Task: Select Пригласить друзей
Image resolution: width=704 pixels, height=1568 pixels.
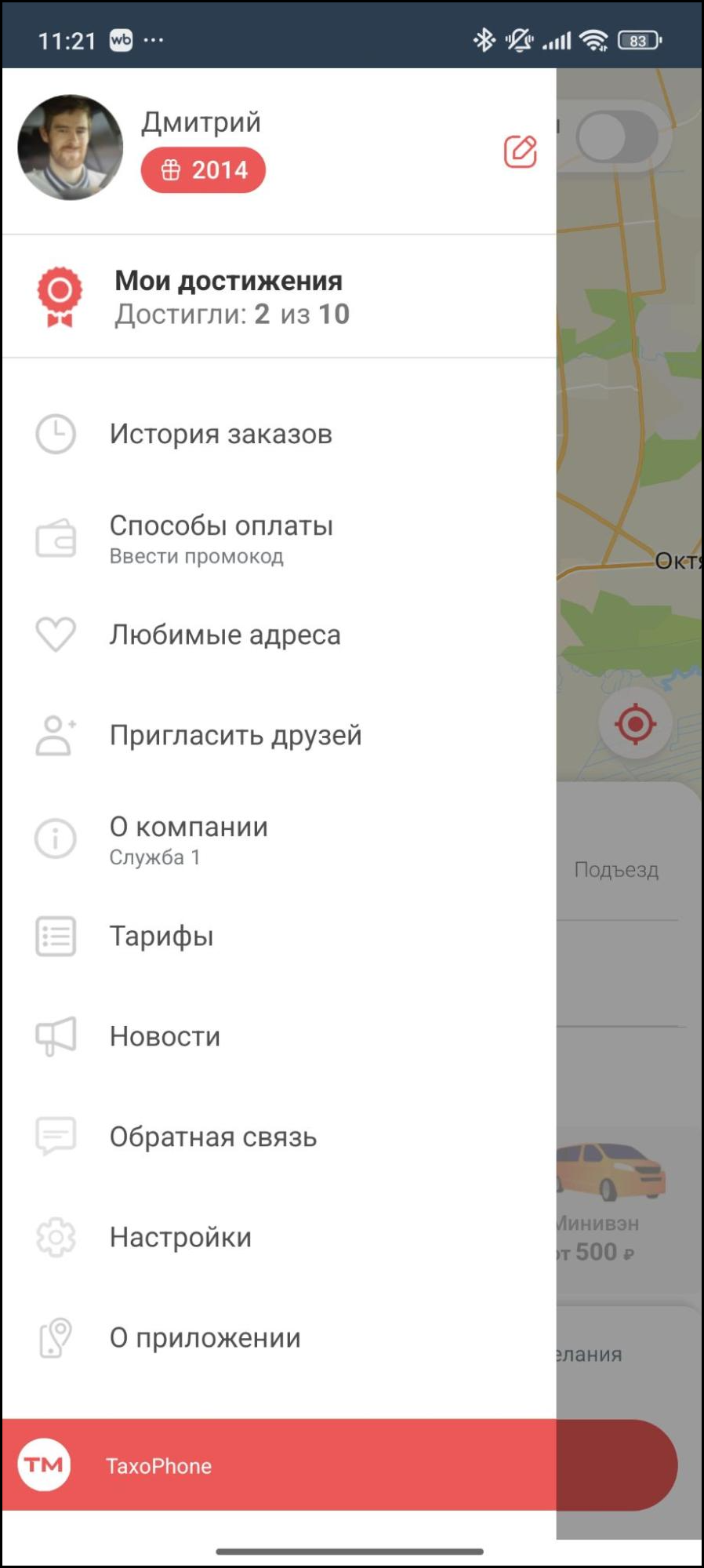Action: pos(235,735)
